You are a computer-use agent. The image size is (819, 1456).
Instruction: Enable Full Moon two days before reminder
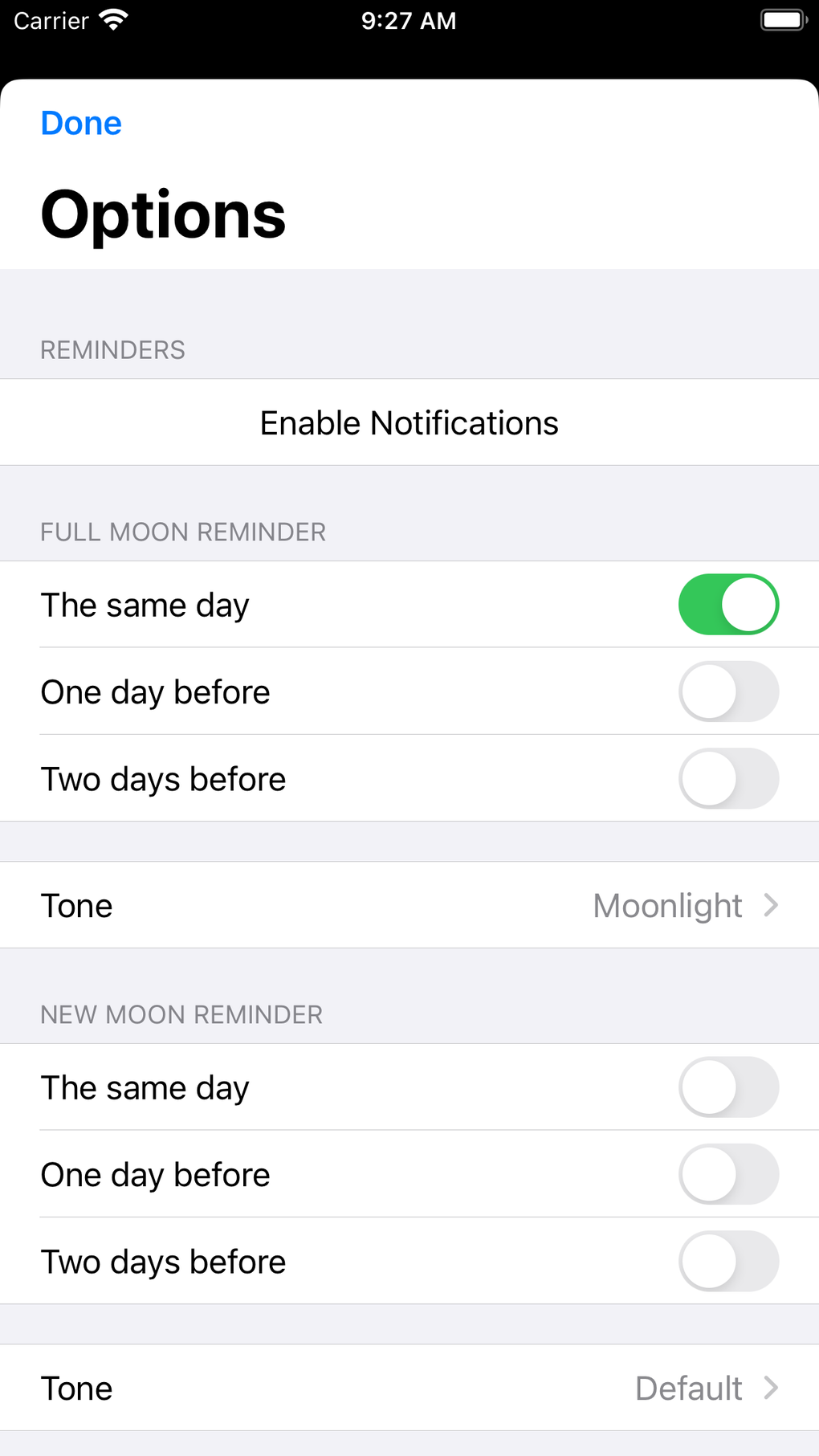tap(728, 778)
